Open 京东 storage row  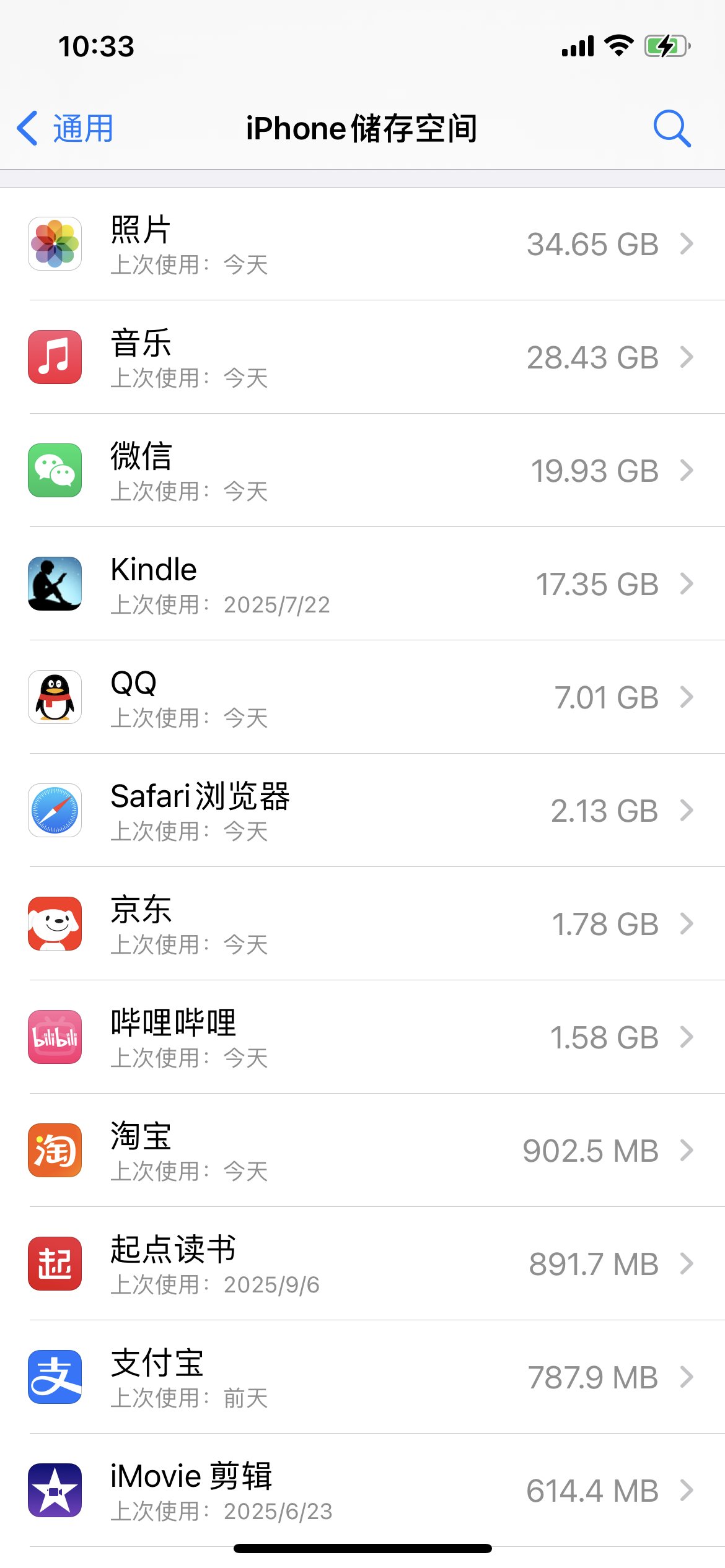362,924
